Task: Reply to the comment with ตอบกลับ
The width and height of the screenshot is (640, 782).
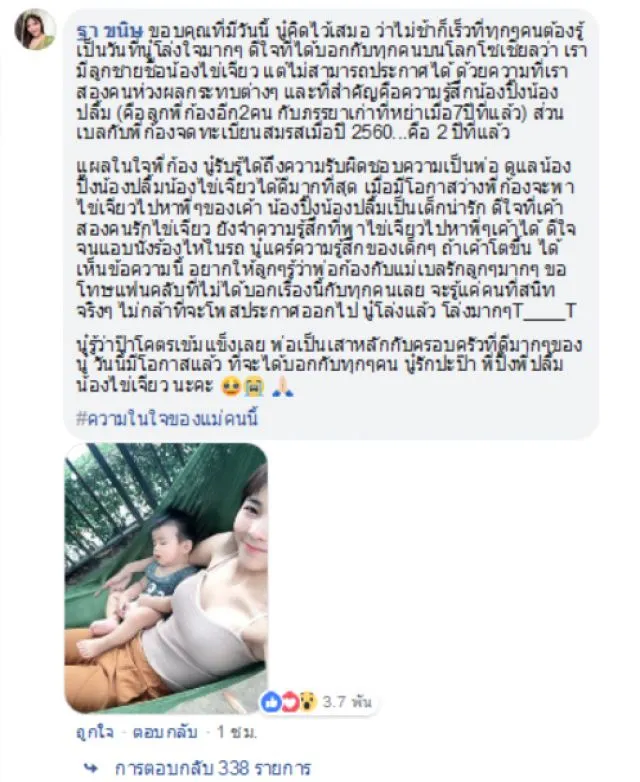Action: pos(156,731)
